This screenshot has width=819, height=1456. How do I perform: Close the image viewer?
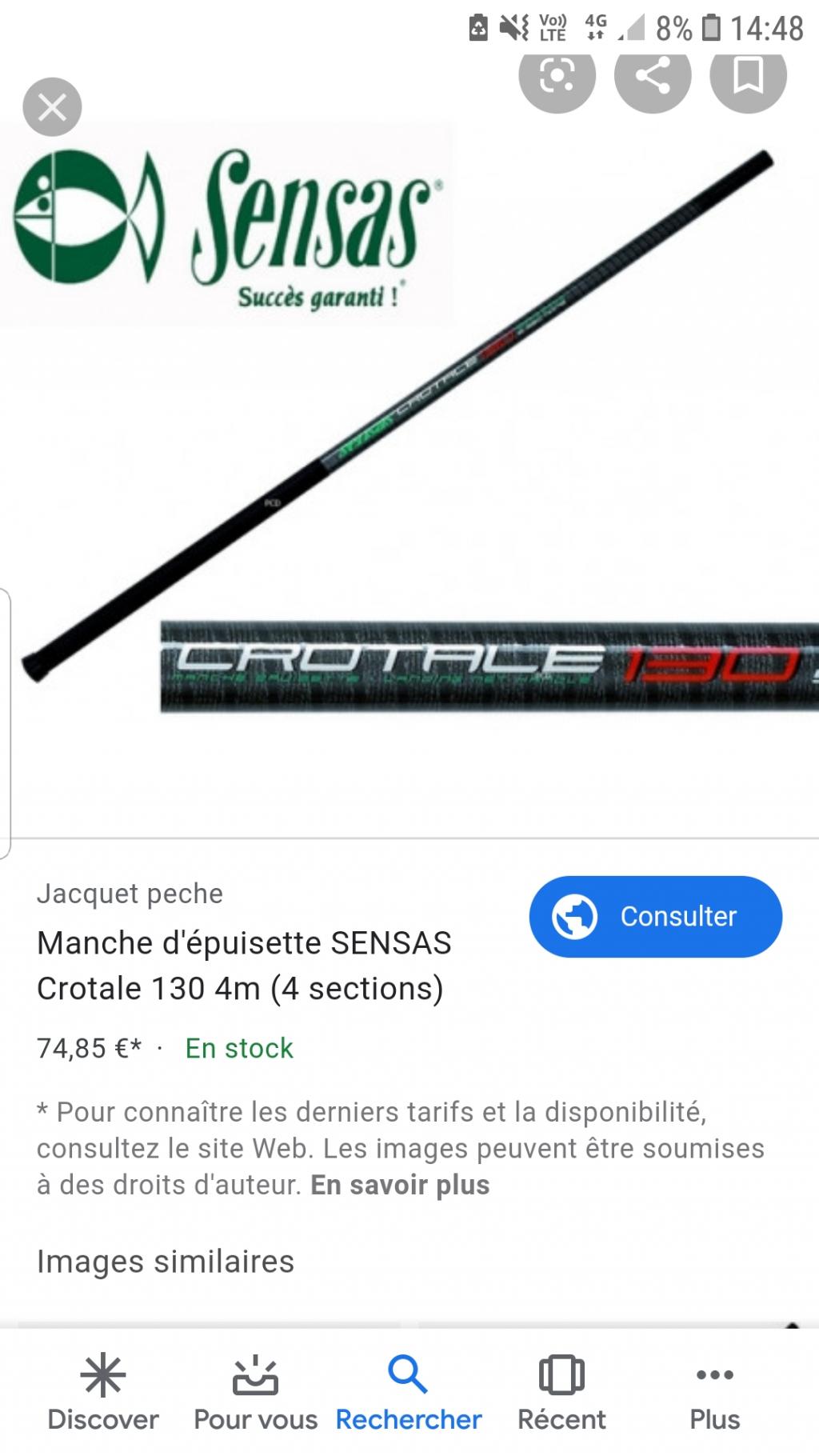(x=52, y=106)
